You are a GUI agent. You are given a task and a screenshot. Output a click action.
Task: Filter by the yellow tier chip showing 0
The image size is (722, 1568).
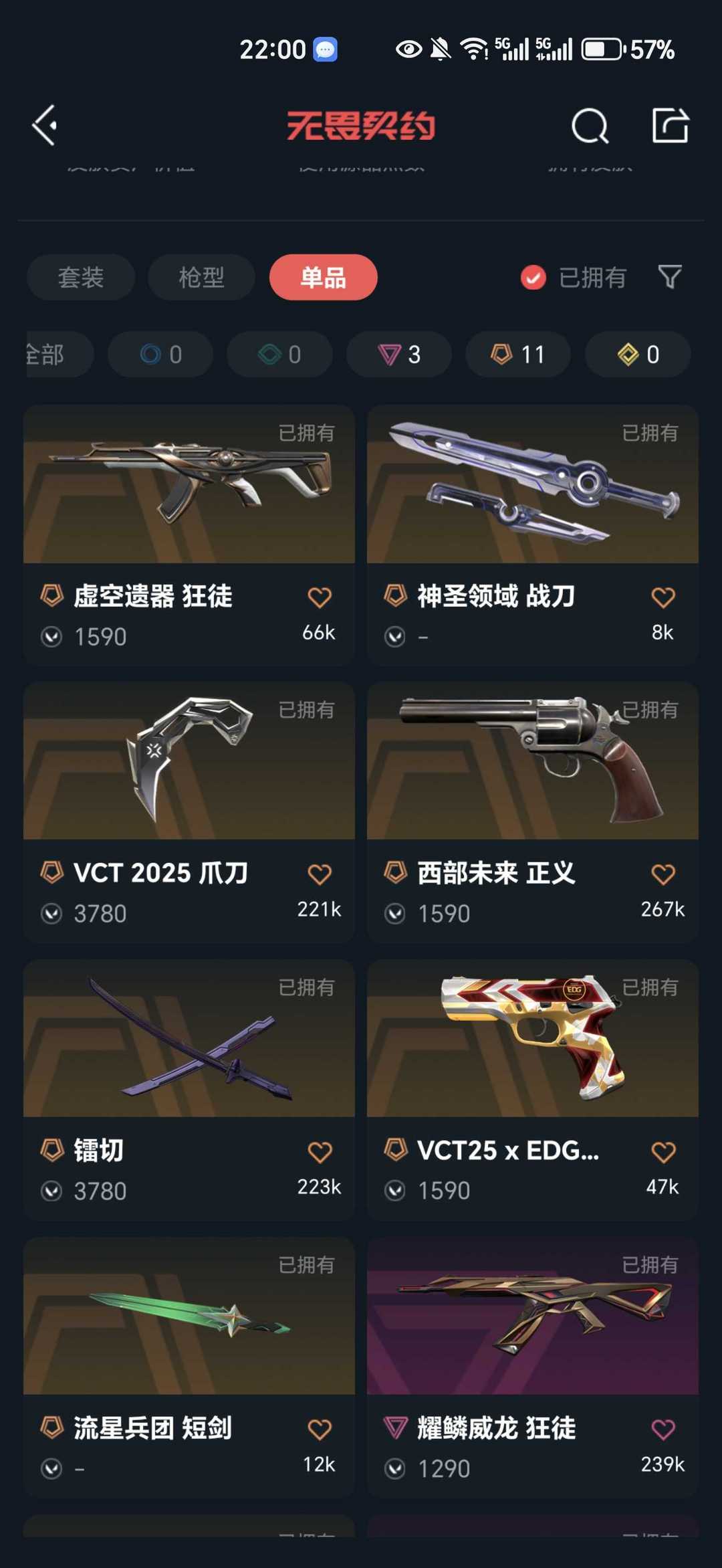pyautogui.click(x=638, y=355)
